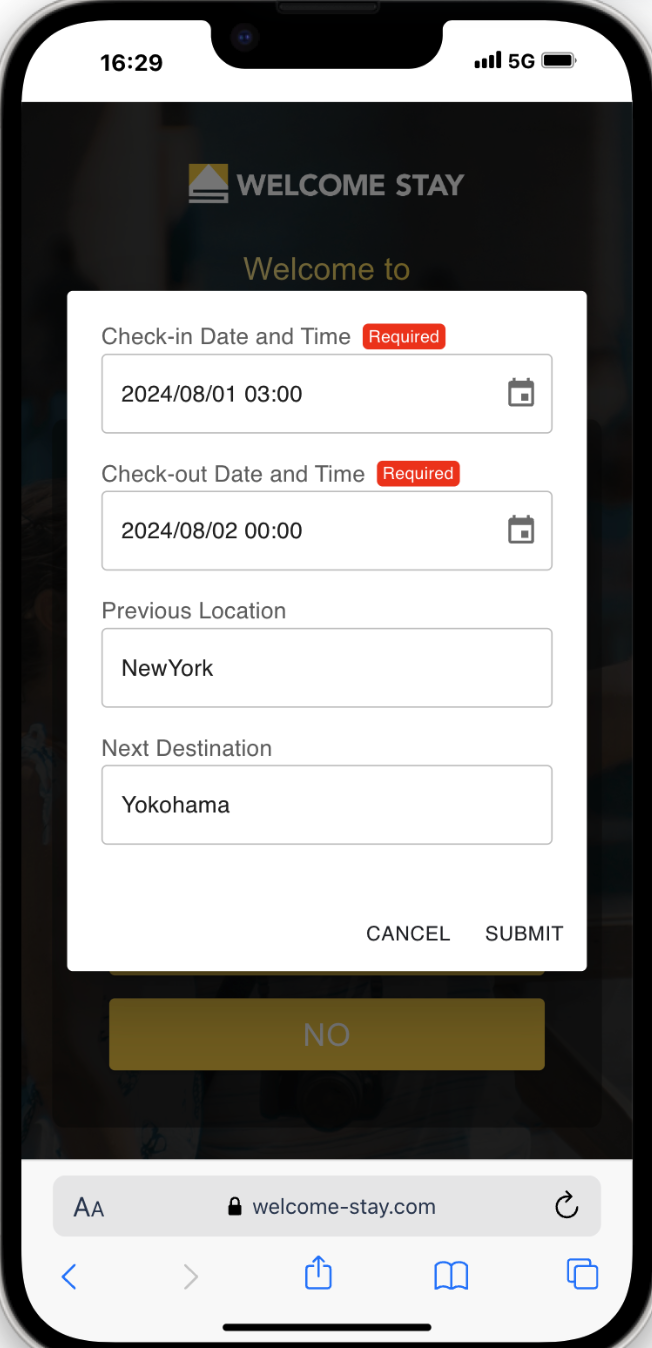
Task: Open calendar picker for check-in date
Action: [521, 393]
